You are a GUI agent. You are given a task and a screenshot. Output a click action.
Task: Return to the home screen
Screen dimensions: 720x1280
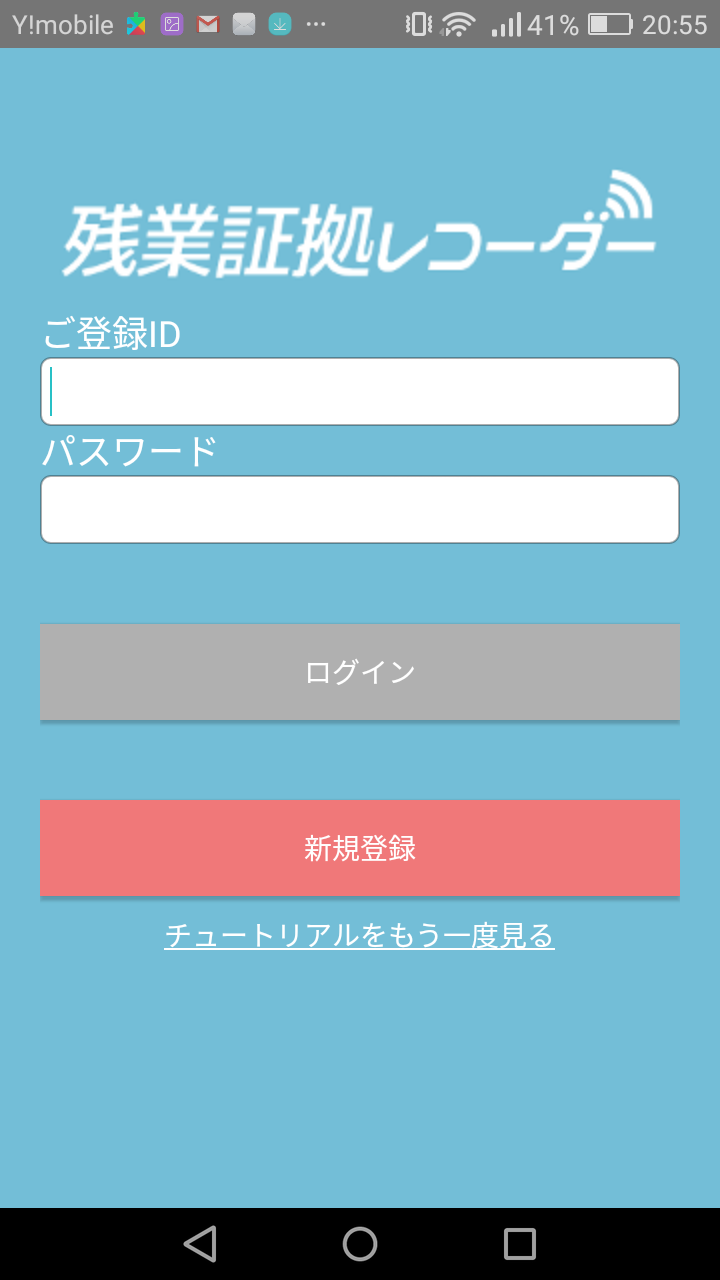(360, 1243)
